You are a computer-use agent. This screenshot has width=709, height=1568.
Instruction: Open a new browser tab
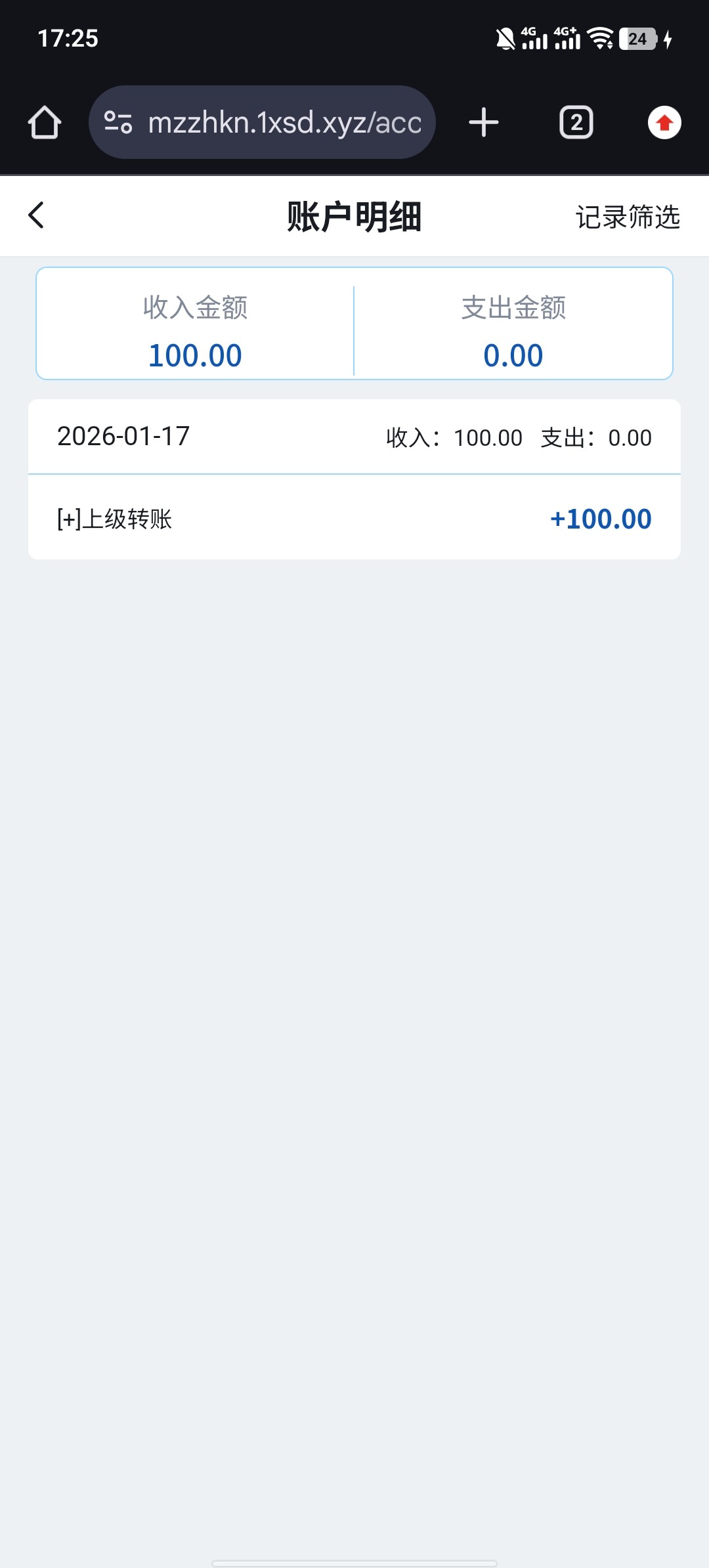click(484, 123)
